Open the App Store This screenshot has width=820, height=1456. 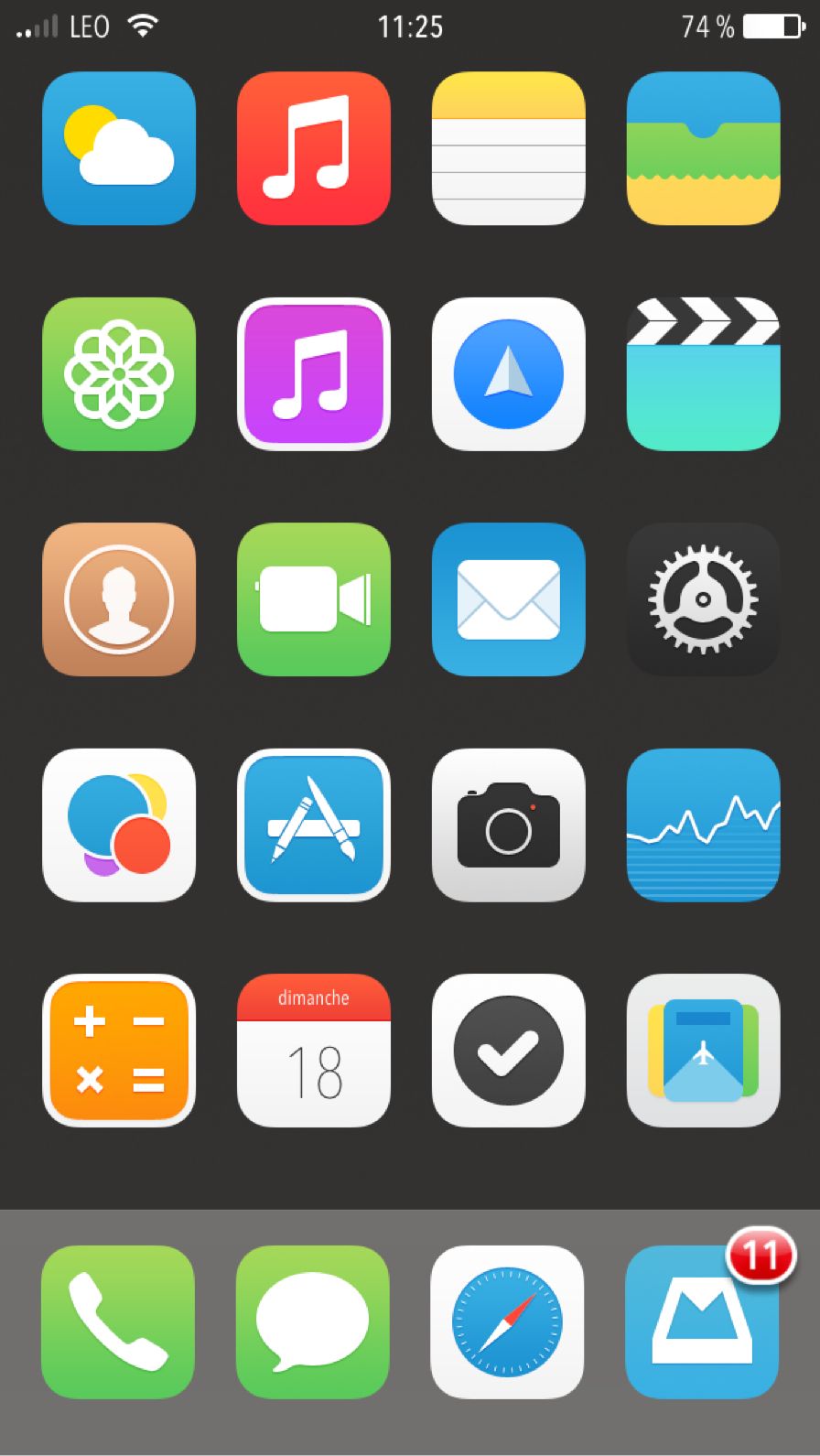313,825
